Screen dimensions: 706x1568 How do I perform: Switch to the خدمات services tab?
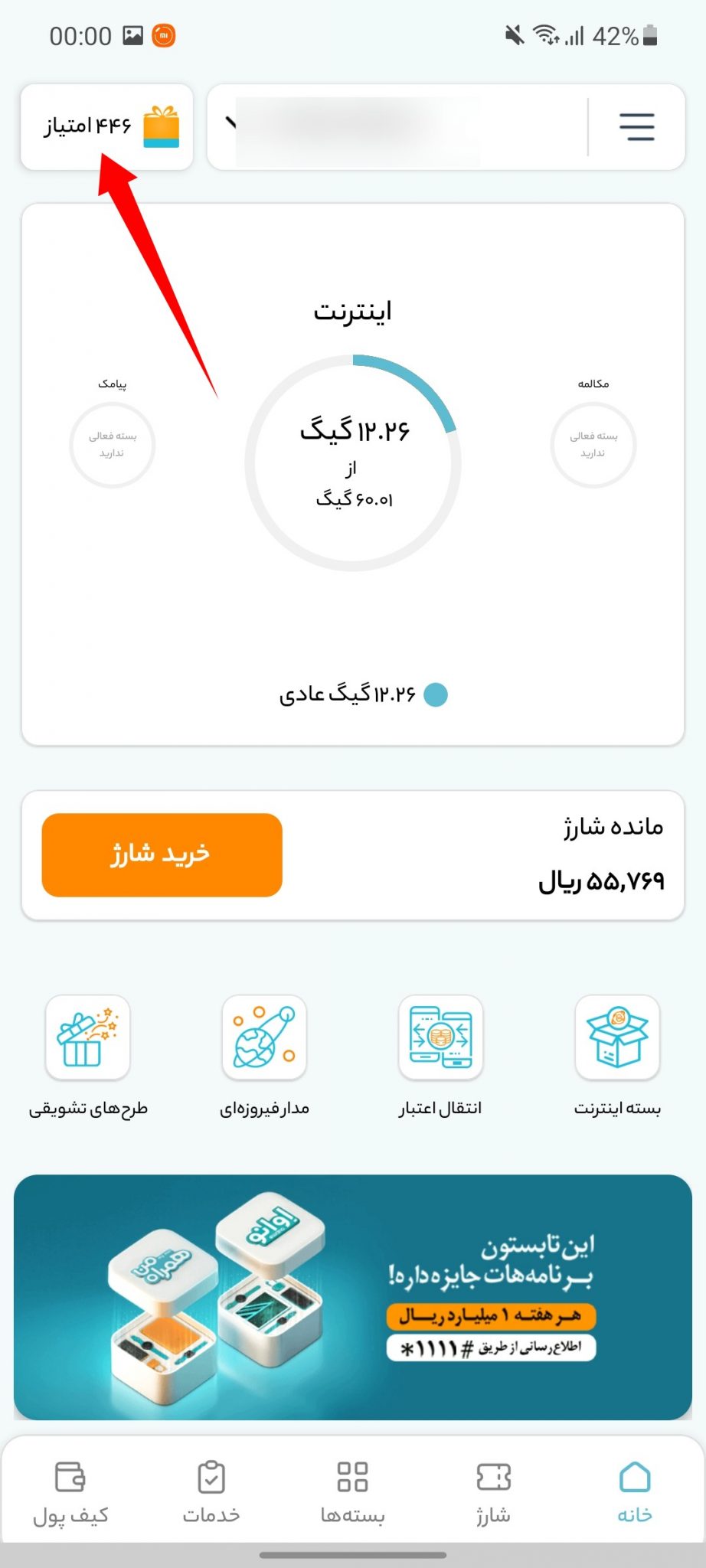click(211, 1491)
